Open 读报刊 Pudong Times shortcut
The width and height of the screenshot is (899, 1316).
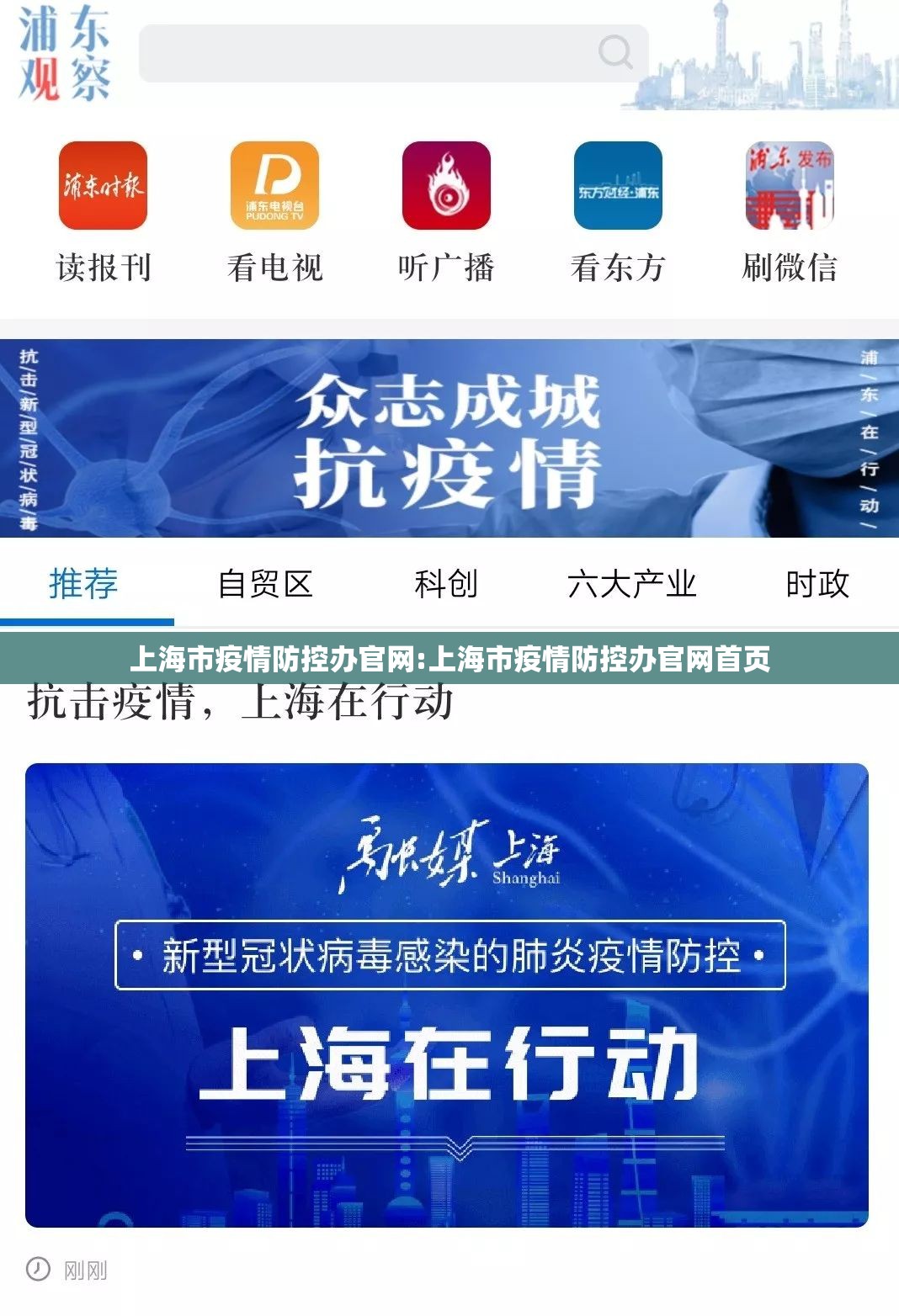point(103,186)
